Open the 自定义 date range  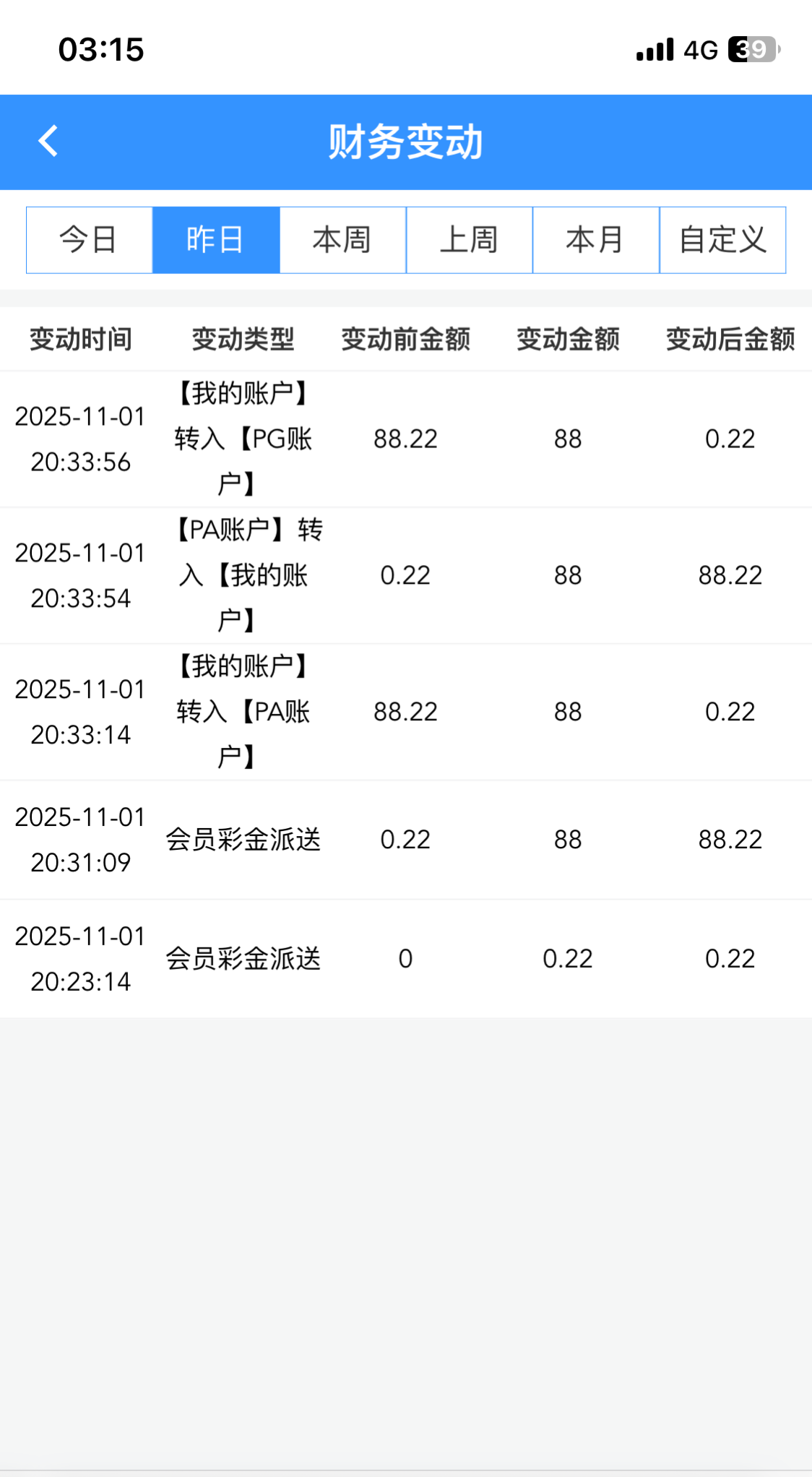tap(722, 240)
